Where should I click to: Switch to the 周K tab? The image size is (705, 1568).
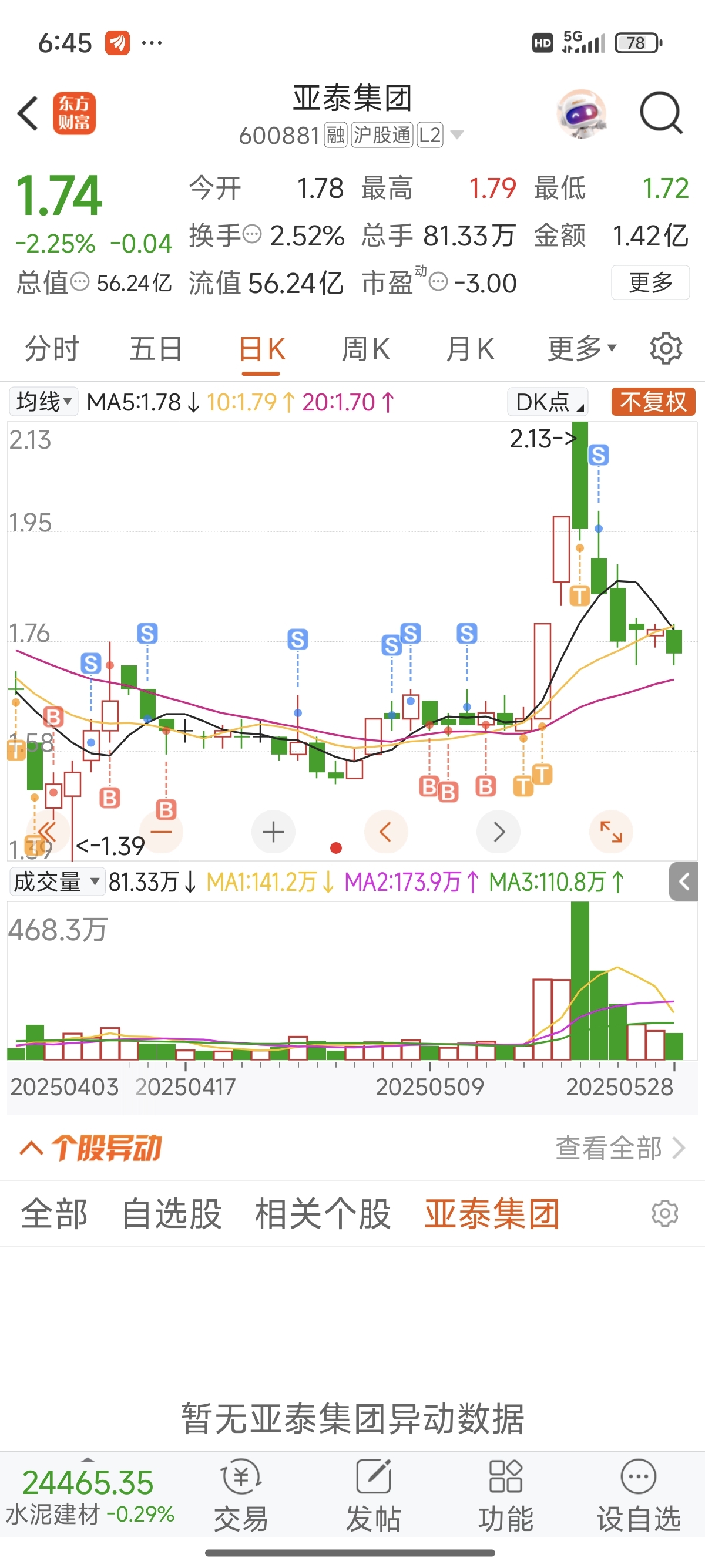coord(365,349)
